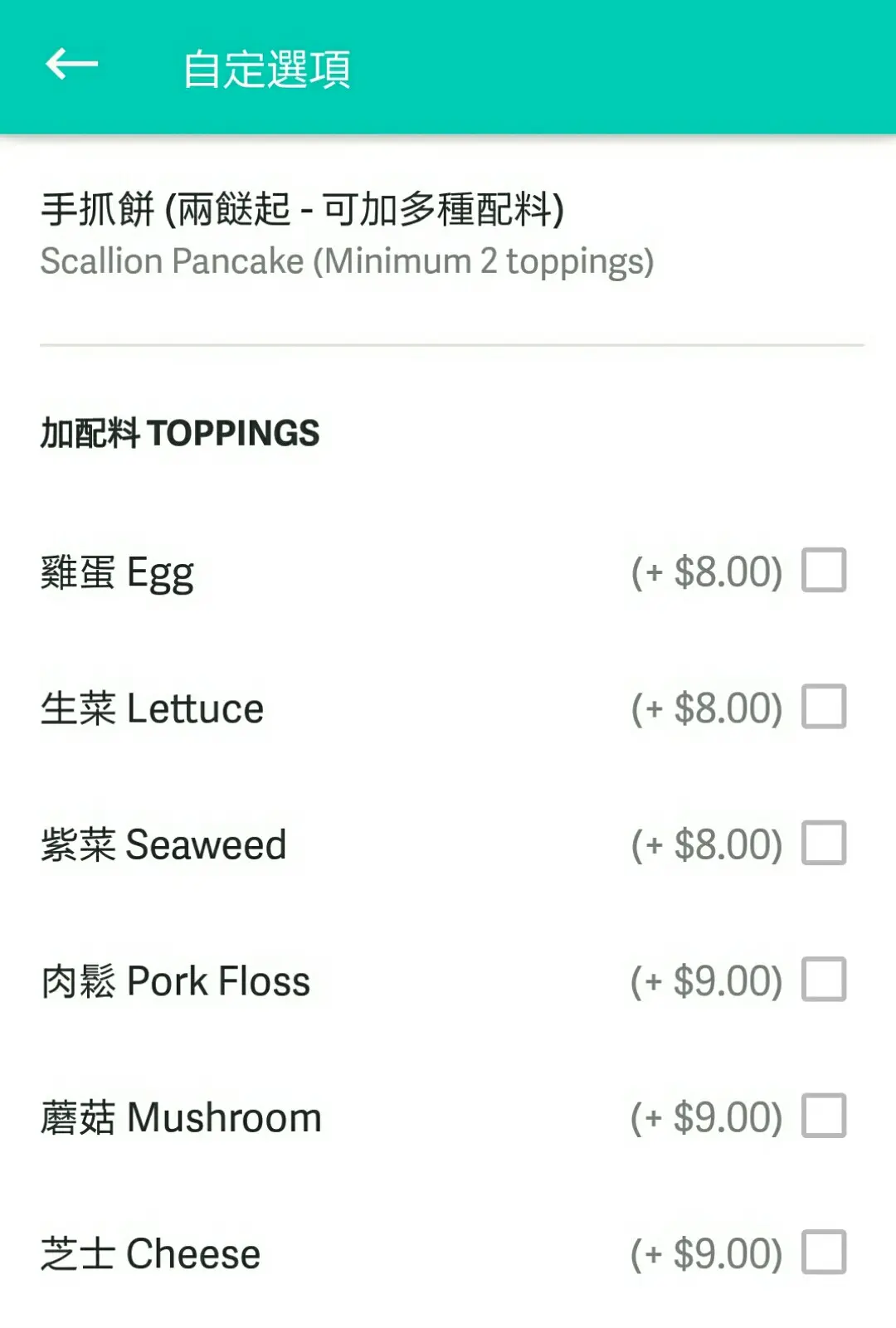Choose the 蘑菇 Mushroom topping

coord(823,1116)
